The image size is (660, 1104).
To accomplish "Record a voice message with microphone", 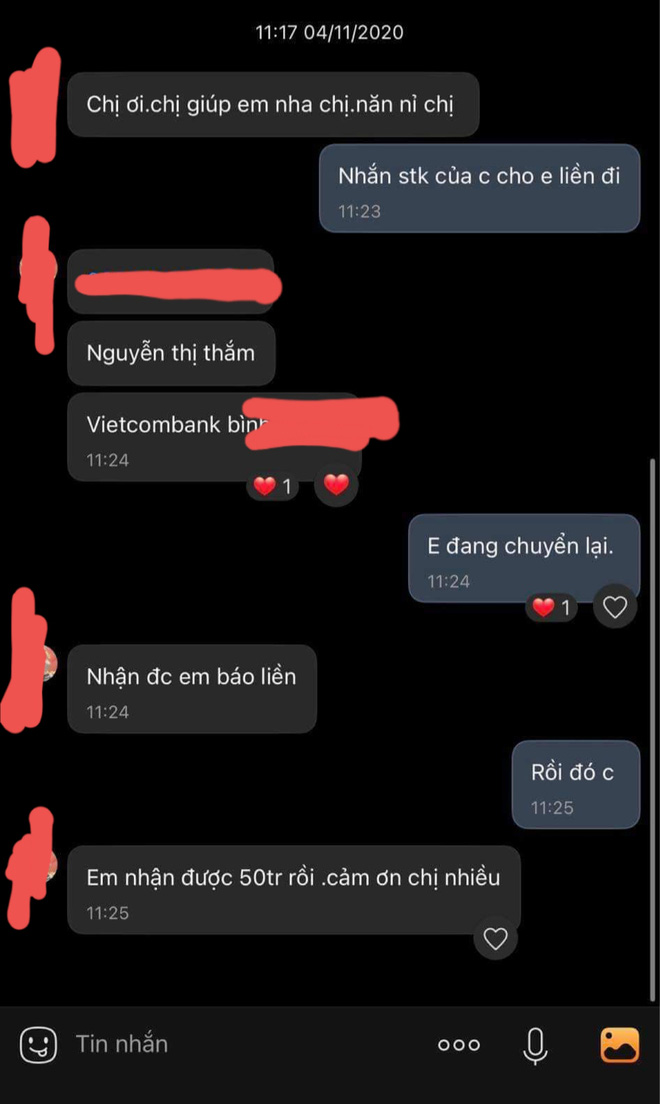I will pyautogui.click(x=536, y=1045).
